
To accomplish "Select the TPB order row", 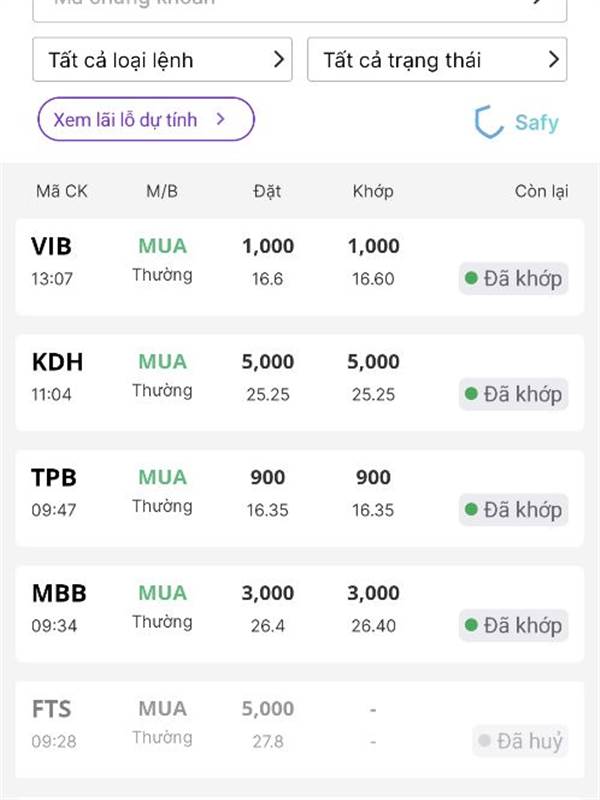I will pos(299,493).
